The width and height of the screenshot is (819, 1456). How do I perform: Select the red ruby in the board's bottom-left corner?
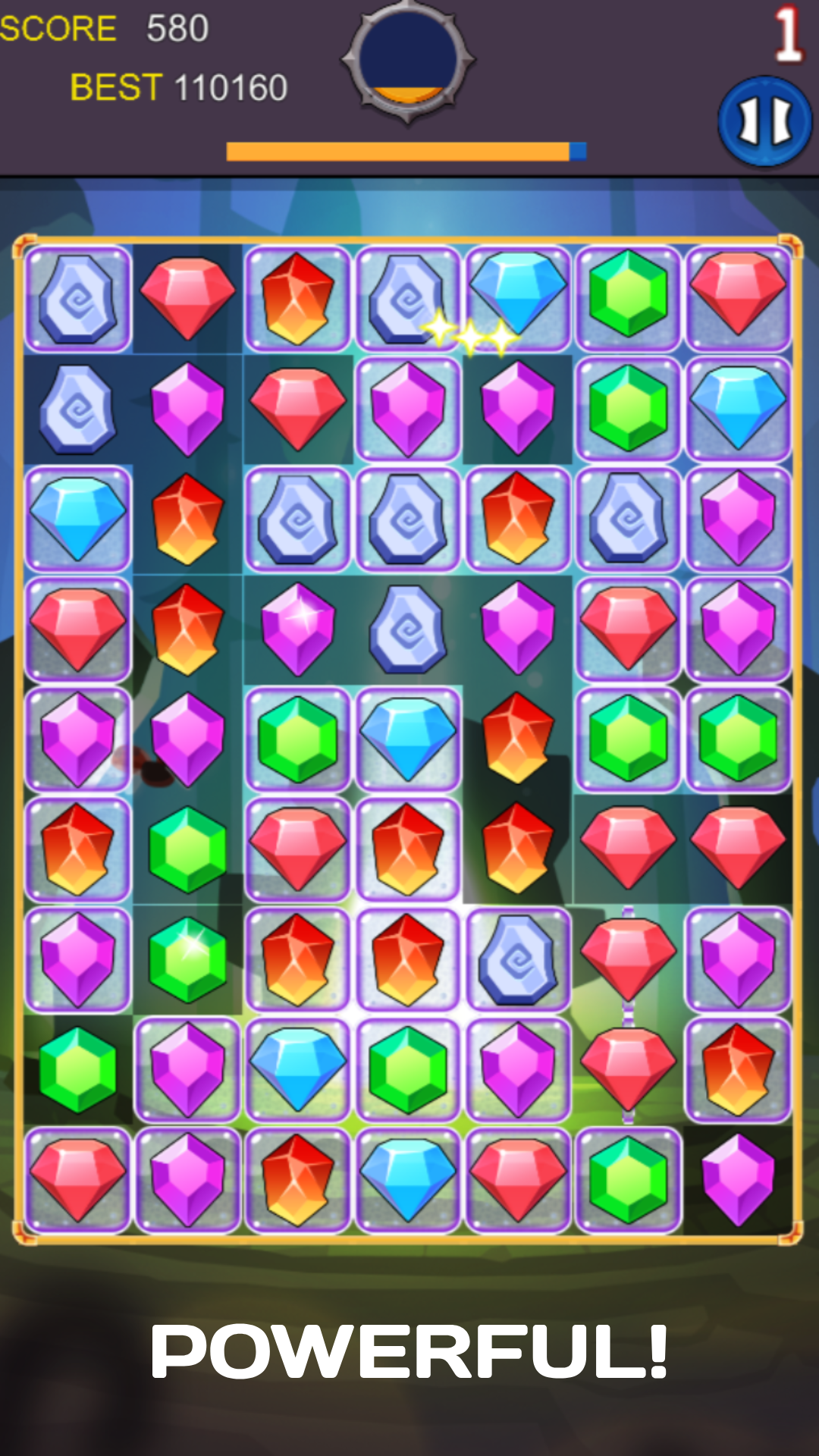click(77, 1179)
